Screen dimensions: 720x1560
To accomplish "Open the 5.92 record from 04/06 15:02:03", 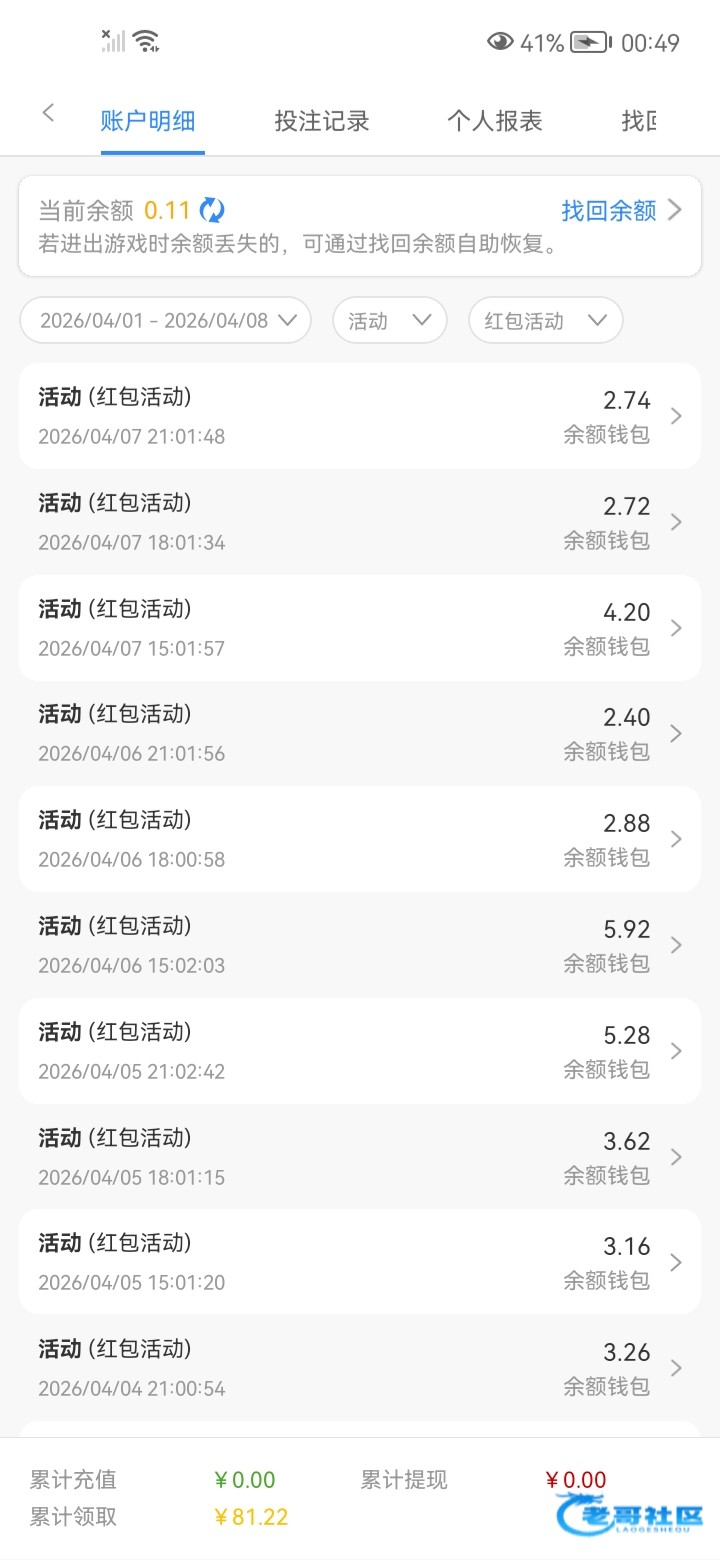I will tap(359, 945).
